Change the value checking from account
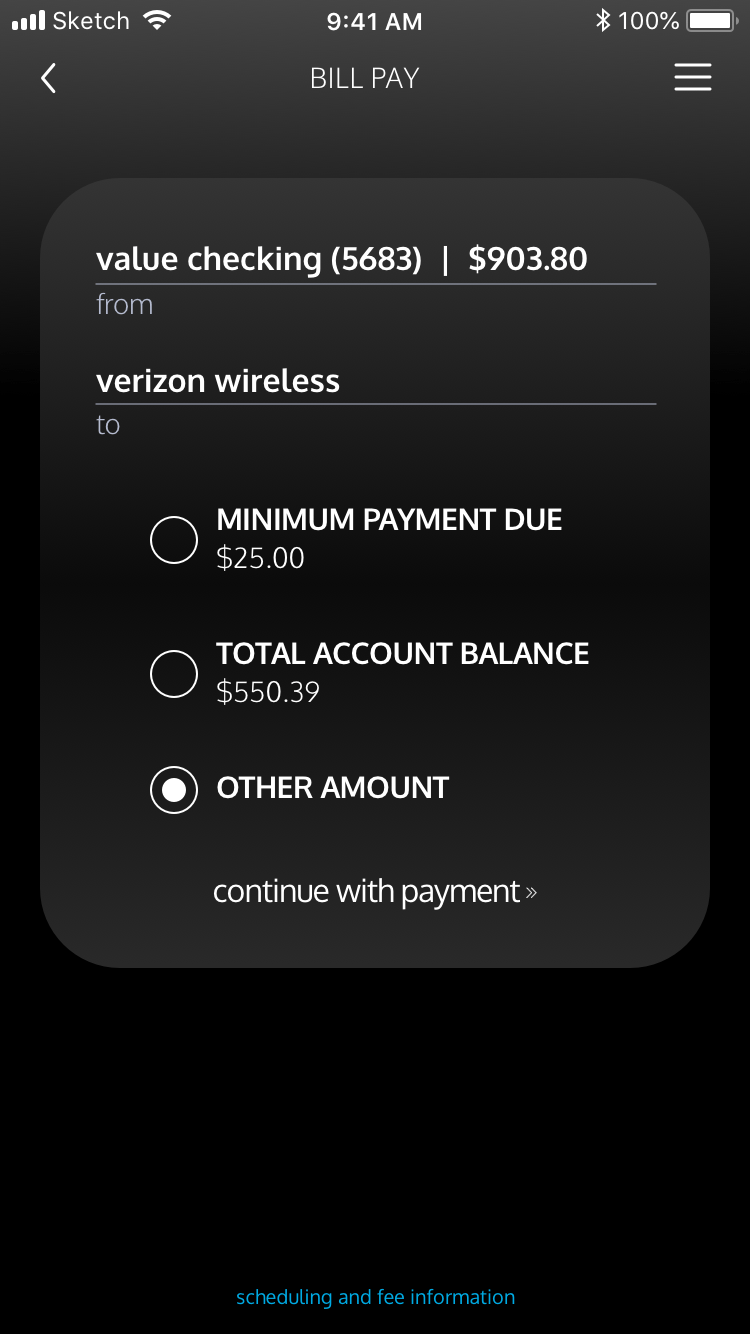The height and width of the screenshot is (1334, 750). click(x=342, y=260)
